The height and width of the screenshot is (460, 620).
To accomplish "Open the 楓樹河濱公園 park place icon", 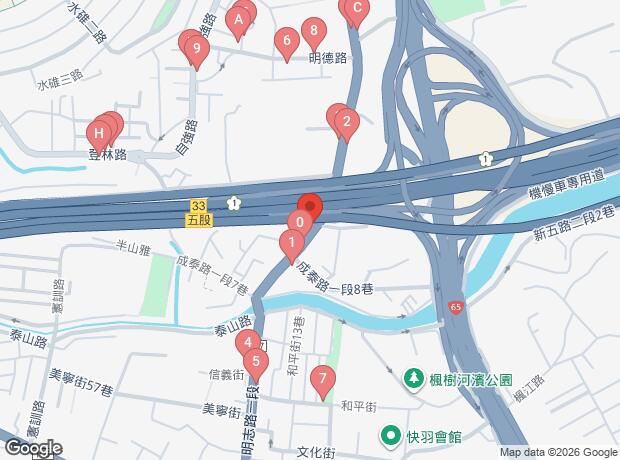I will coord(411,379).
